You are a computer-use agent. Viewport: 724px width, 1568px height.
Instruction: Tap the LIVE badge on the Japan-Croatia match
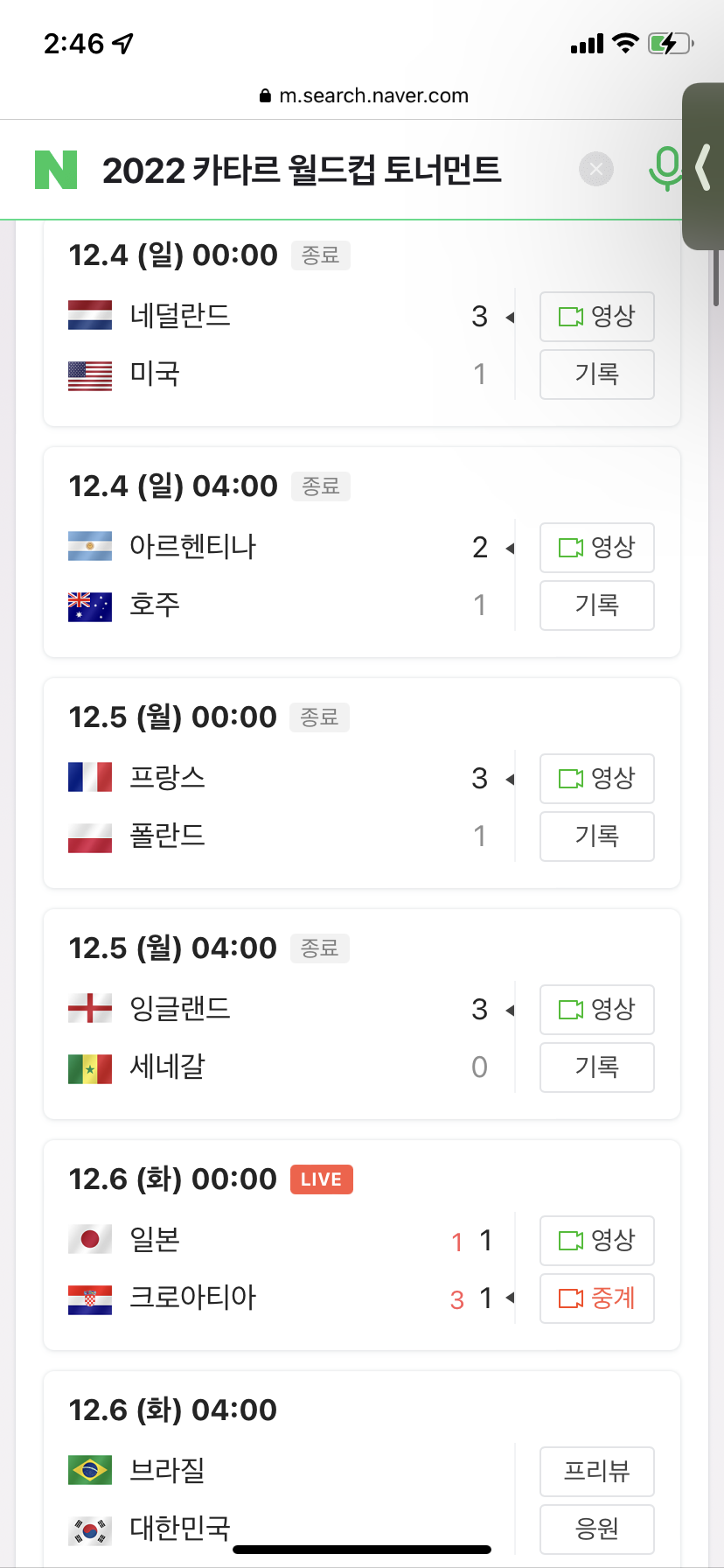click(321, 1179)
